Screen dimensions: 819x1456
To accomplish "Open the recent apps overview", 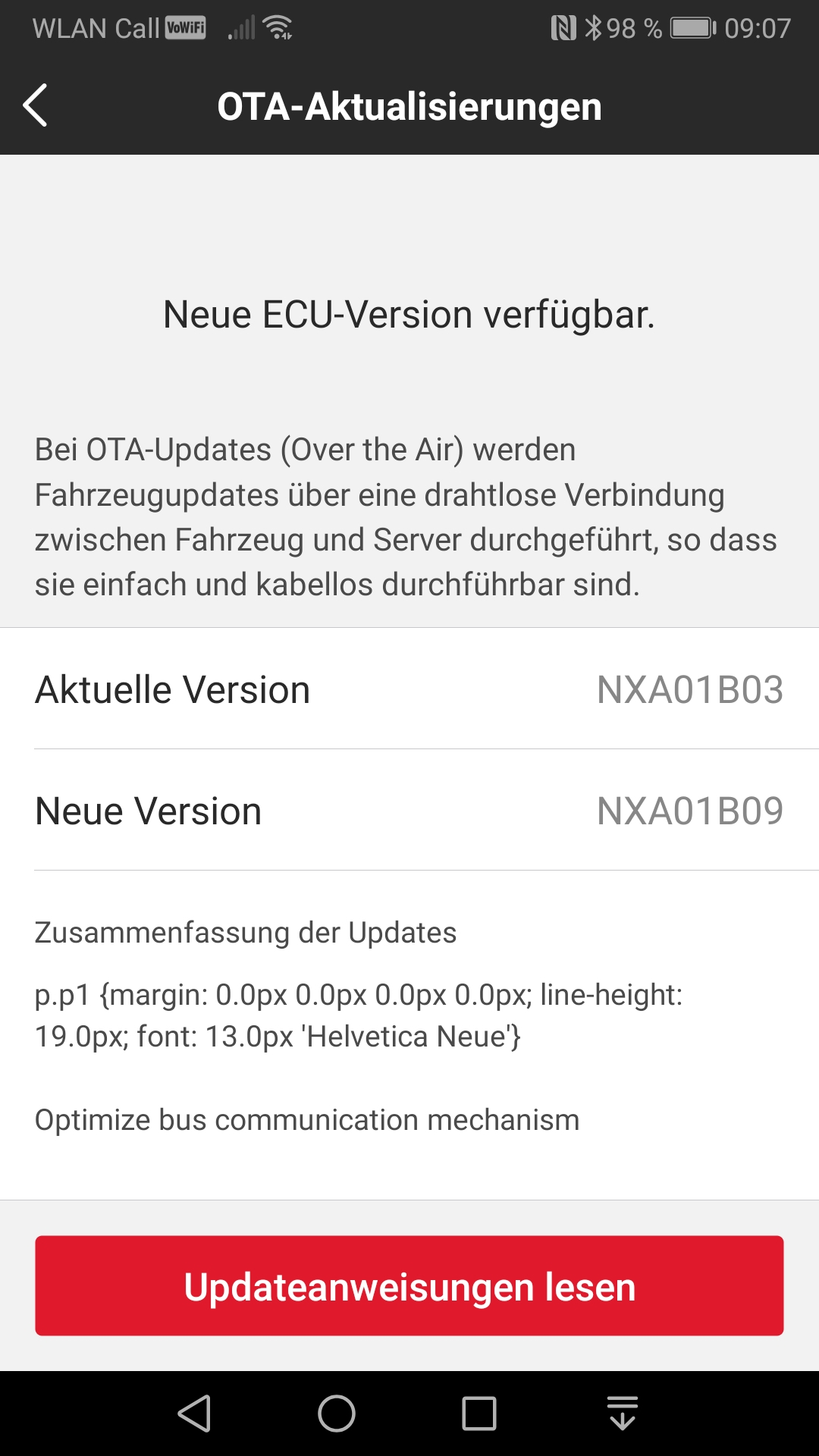I will 479,1414.
